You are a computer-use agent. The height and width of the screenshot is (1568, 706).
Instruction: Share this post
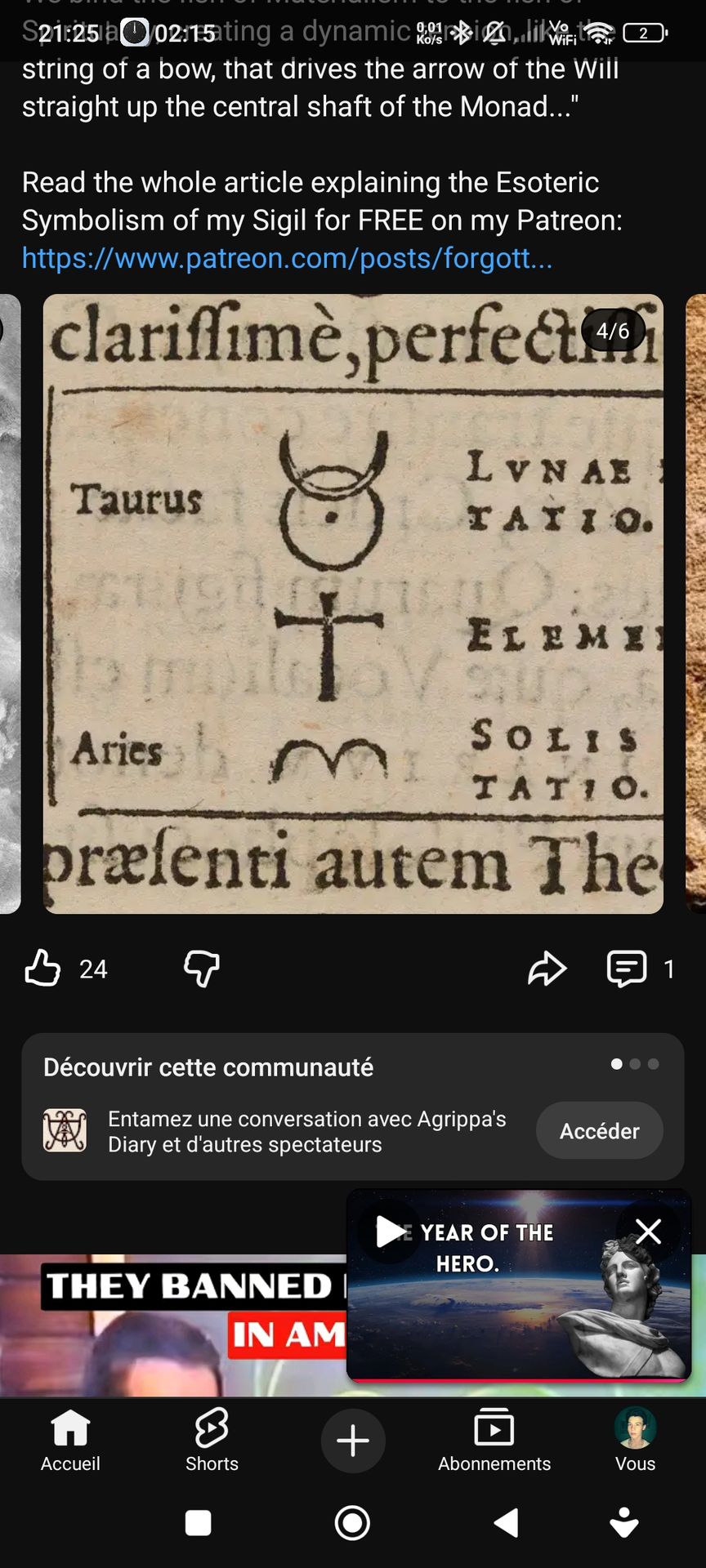(547, 969)
